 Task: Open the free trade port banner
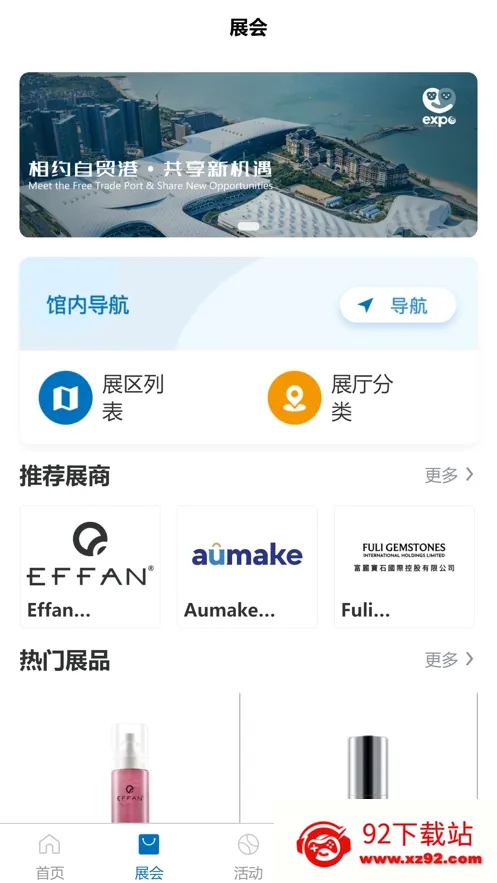point(248,155)
